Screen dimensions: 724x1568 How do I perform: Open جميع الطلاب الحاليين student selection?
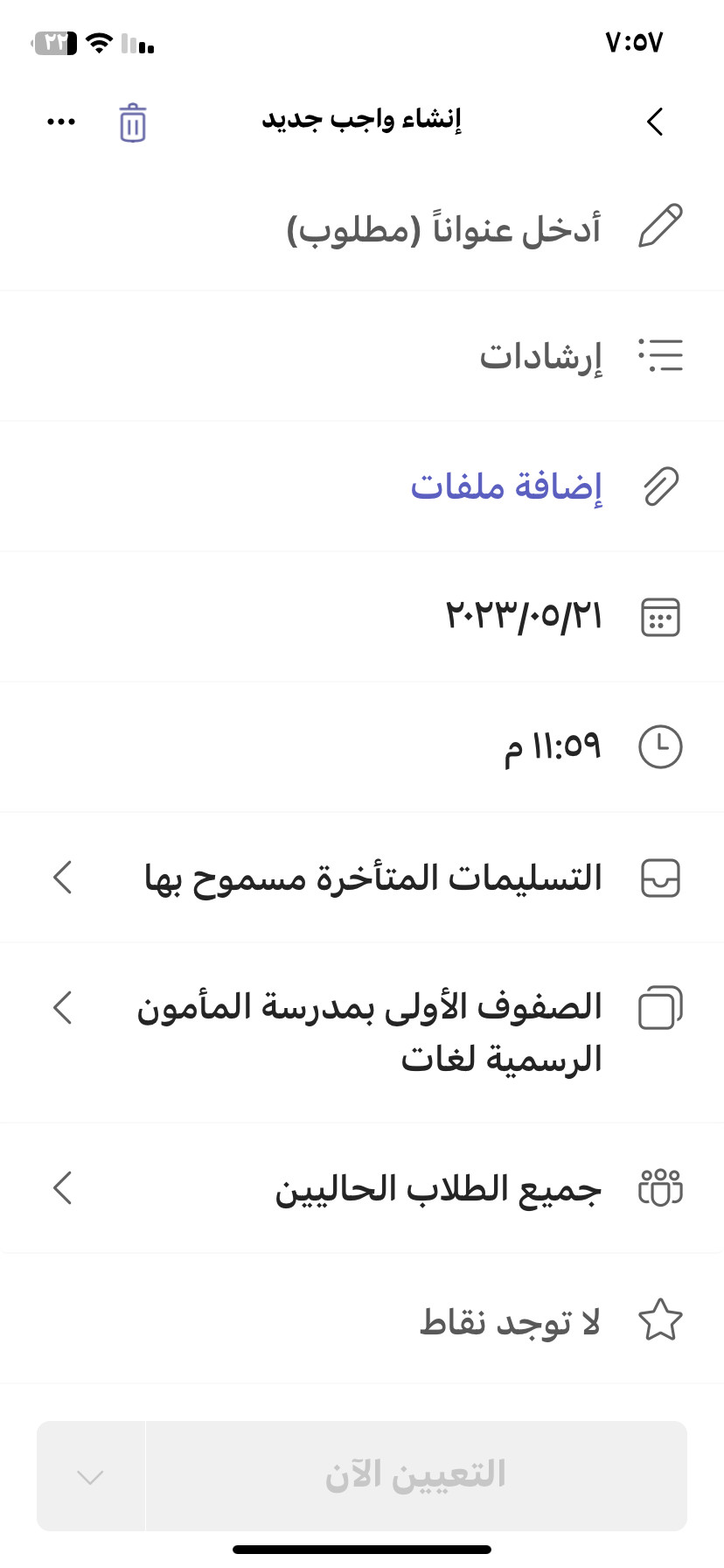362,1188
